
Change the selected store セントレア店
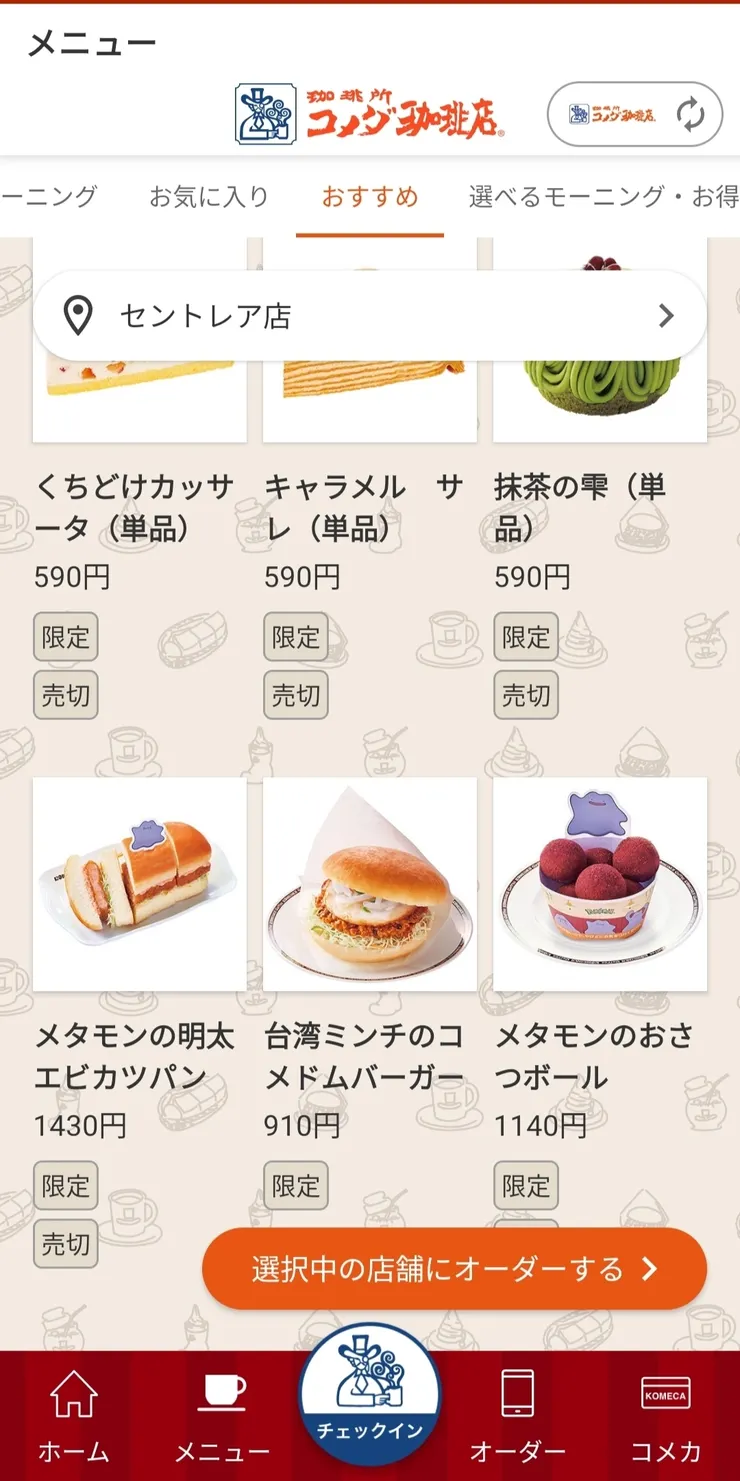tap(370, 316)
